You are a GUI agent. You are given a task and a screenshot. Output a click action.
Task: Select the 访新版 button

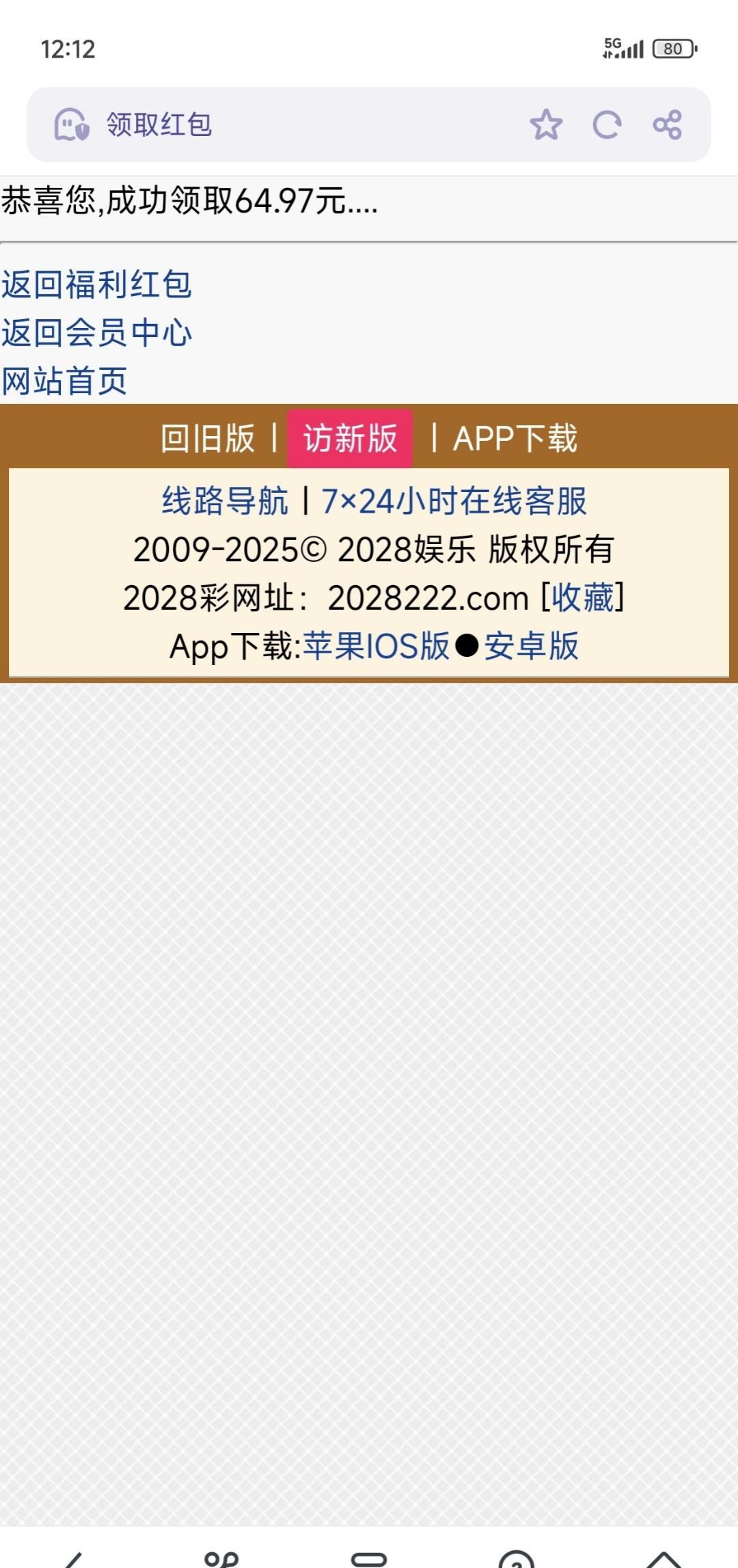tap(350, 438)
